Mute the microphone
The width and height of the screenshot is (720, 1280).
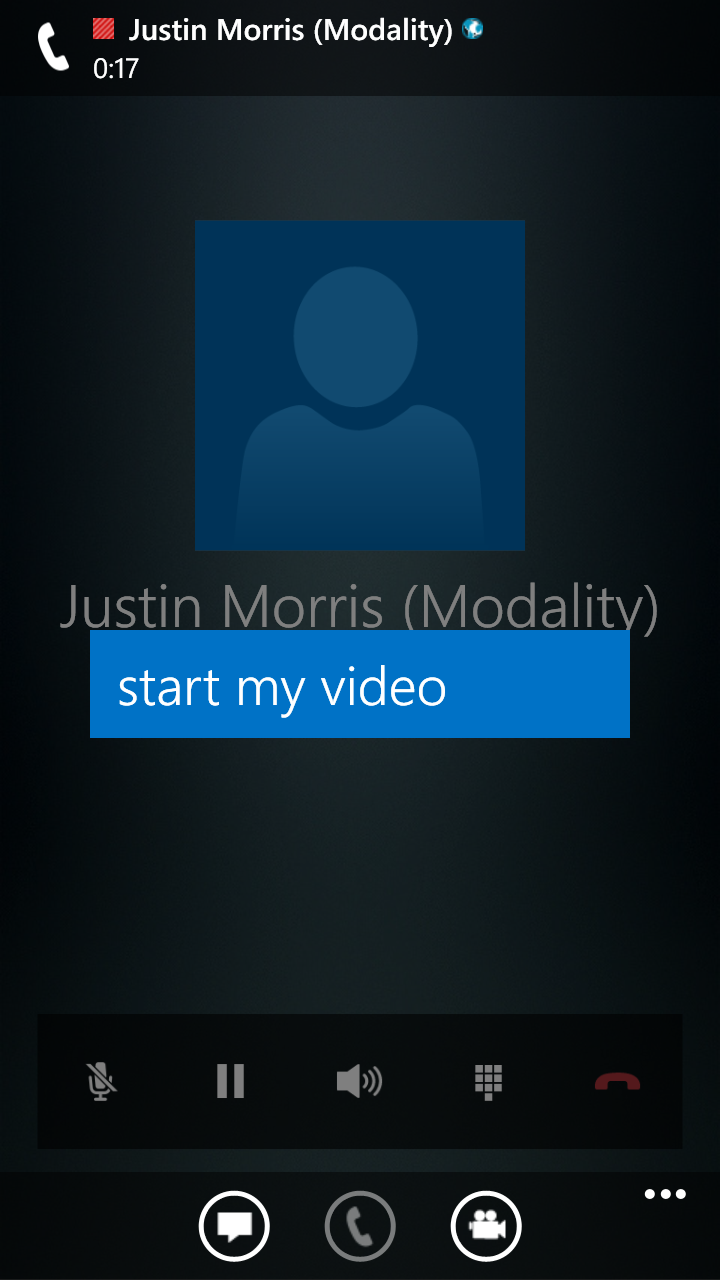pos(101,1081)
